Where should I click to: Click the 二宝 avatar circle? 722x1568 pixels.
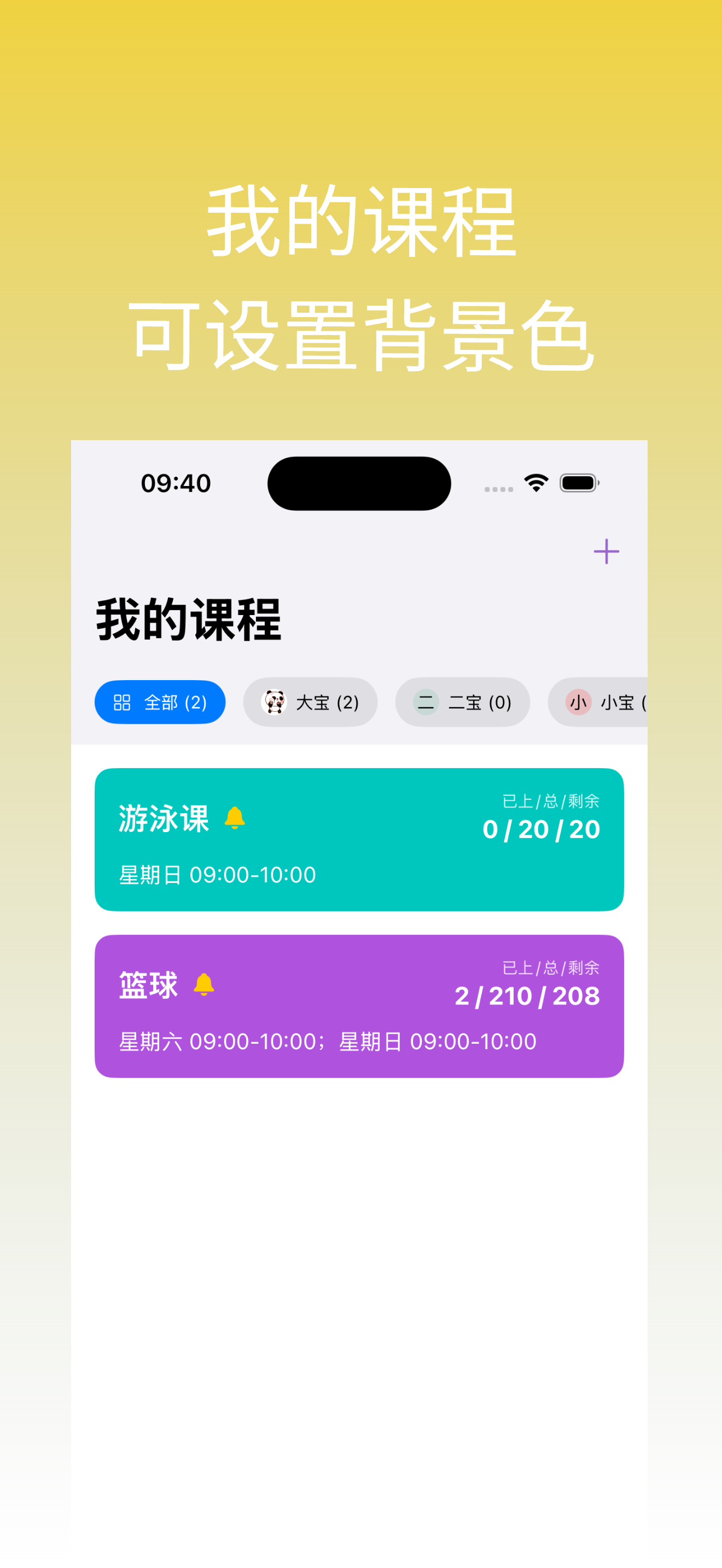(426, 702)
